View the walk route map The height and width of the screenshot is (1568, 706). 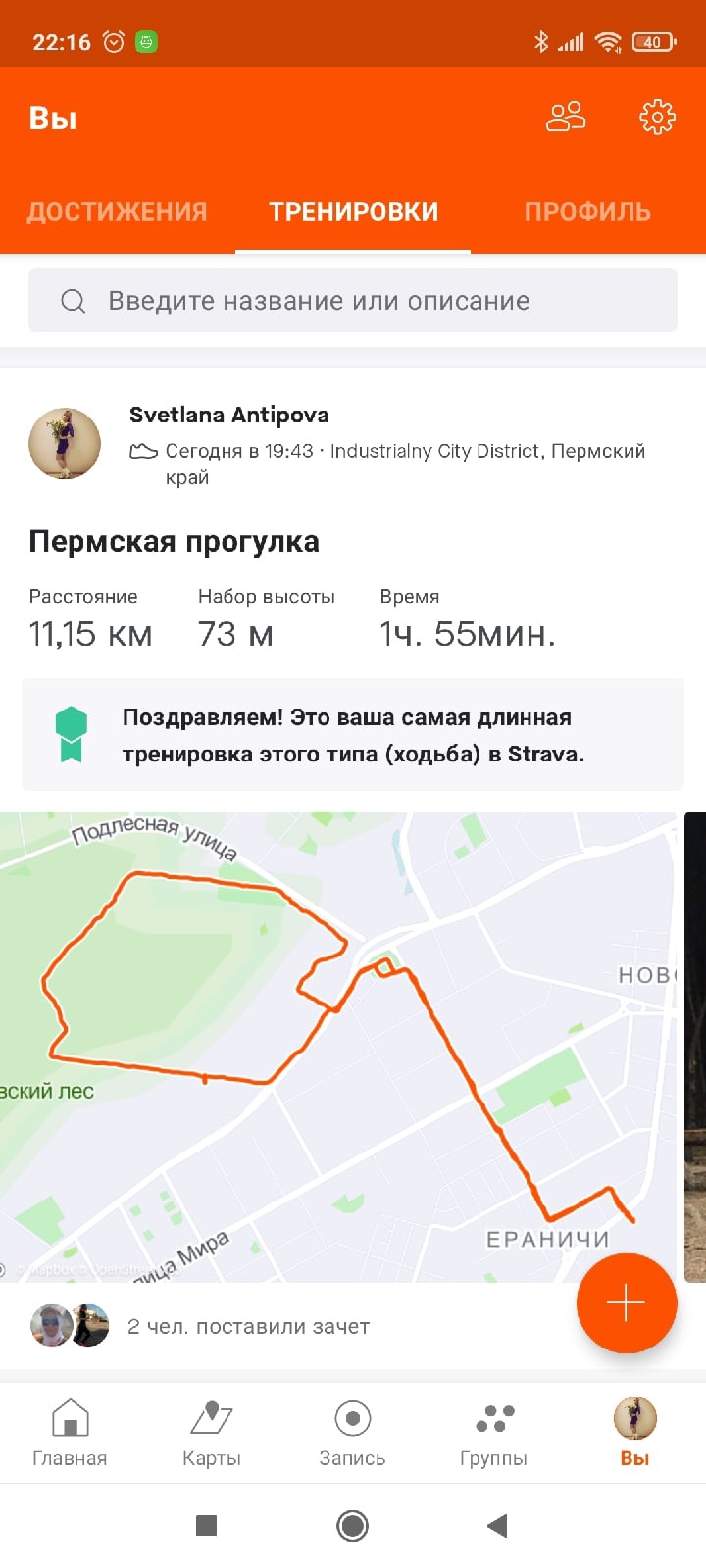(338, 1047)
